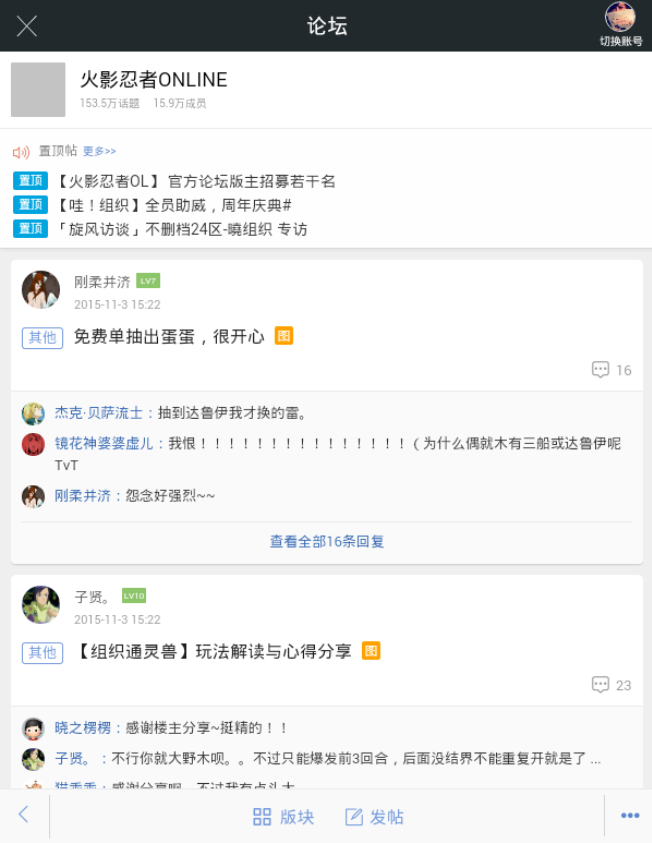Tap 发帖 to write a new post
The width and height of the screenshot is (652, 843).
pos(374,817)
